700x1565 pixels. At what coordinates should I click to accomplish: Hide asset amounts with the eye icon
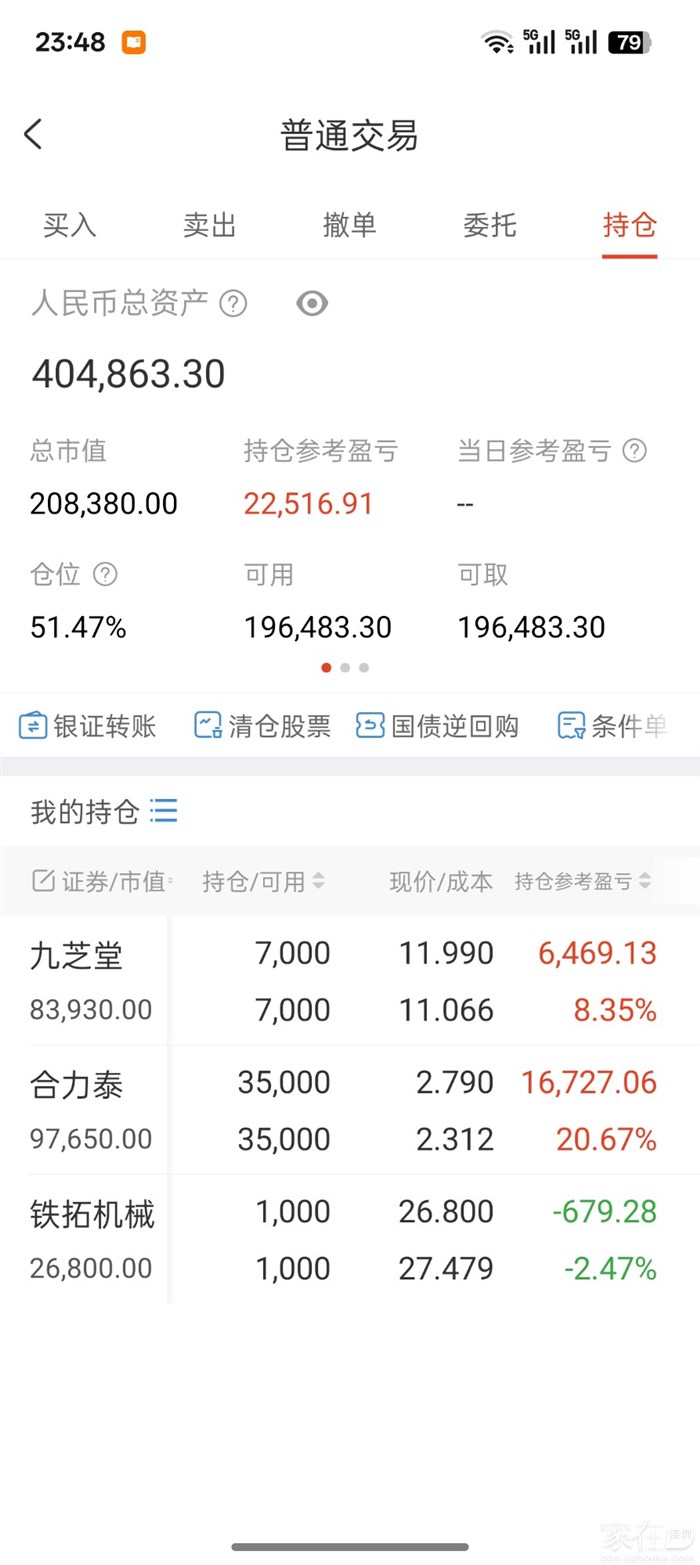[x=312, y=303]
